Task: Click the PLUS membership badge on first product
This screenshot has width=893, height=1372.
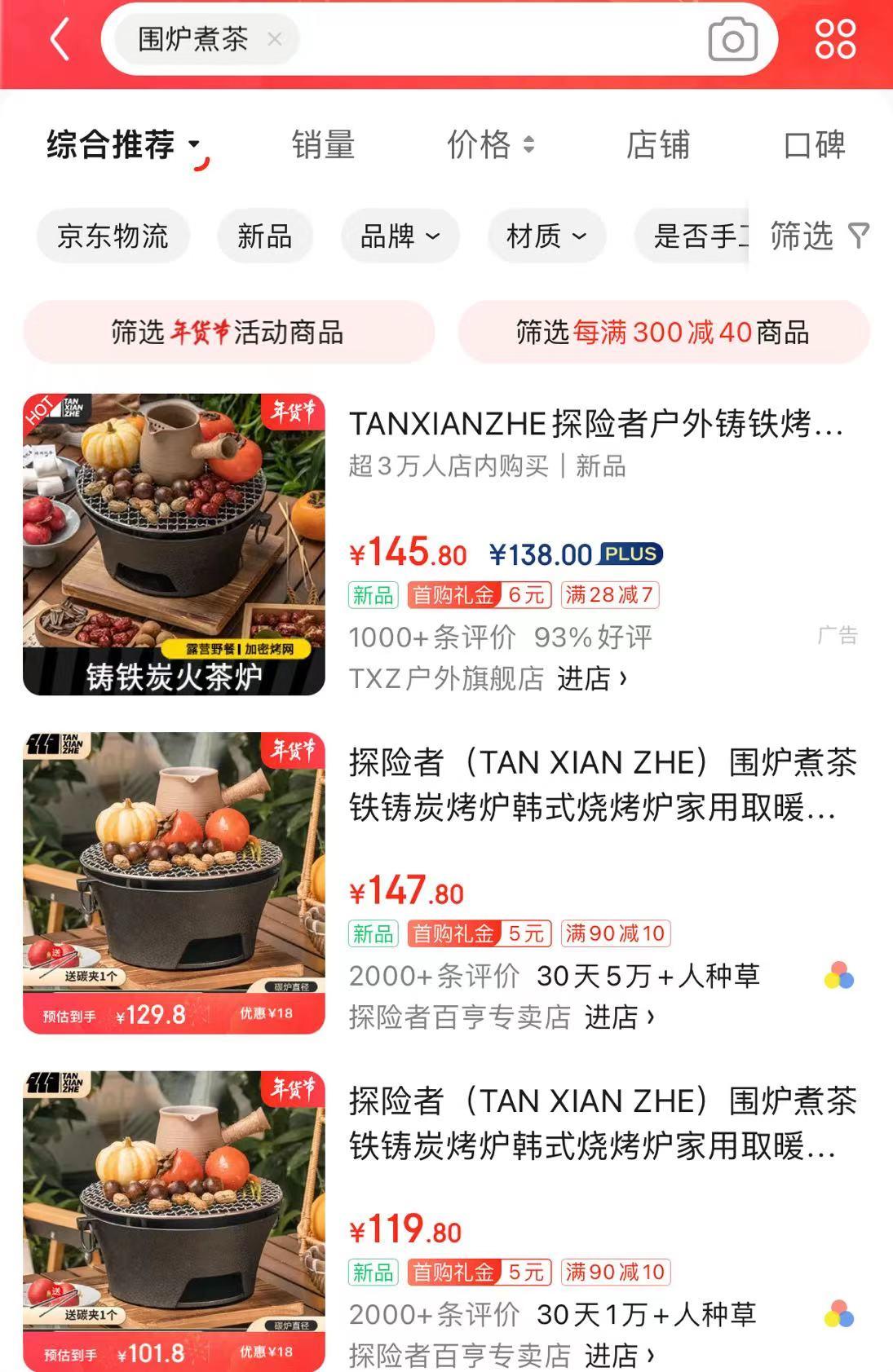Action: tap(630, 554)
